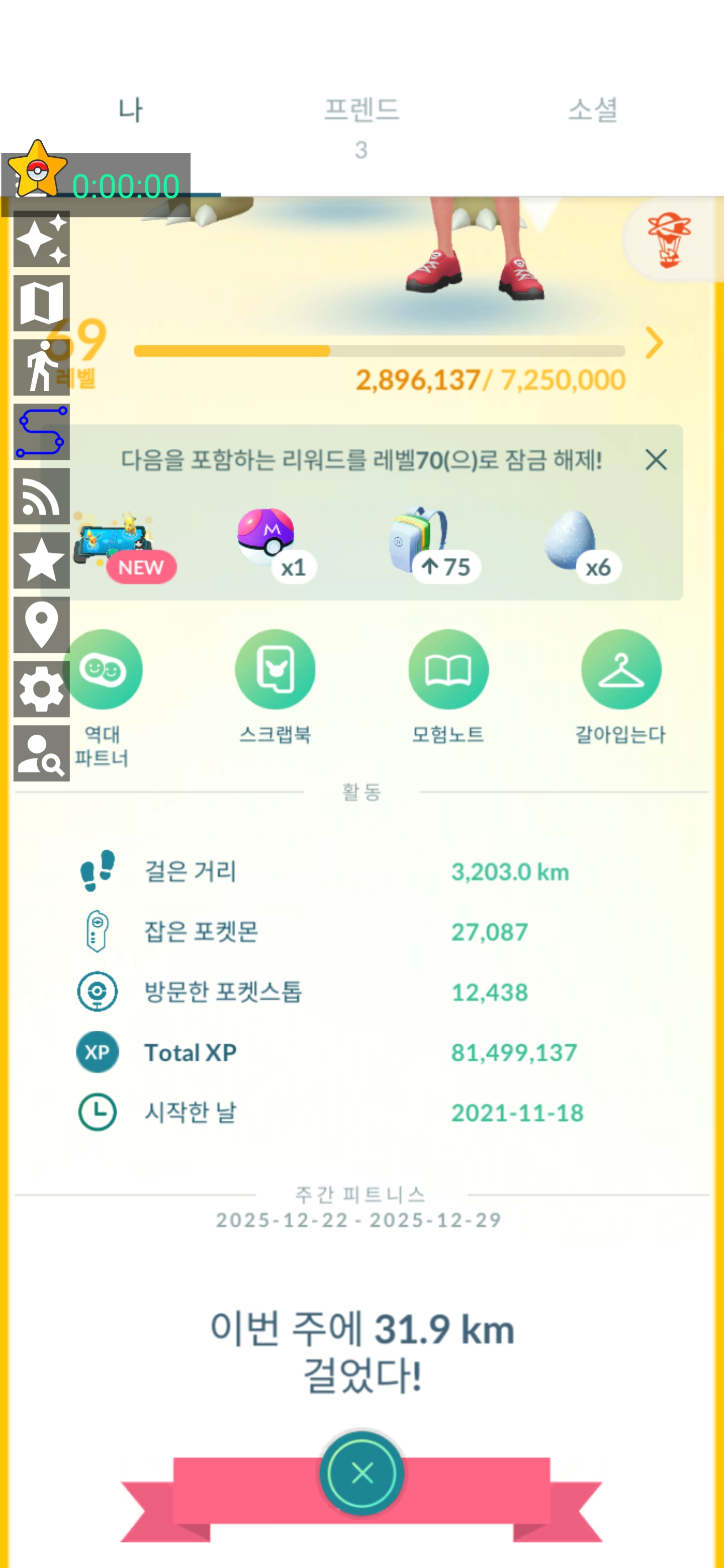Open level progress details with the arrow
Screen dimensions: 724x1568
click(x=654, y=343)
